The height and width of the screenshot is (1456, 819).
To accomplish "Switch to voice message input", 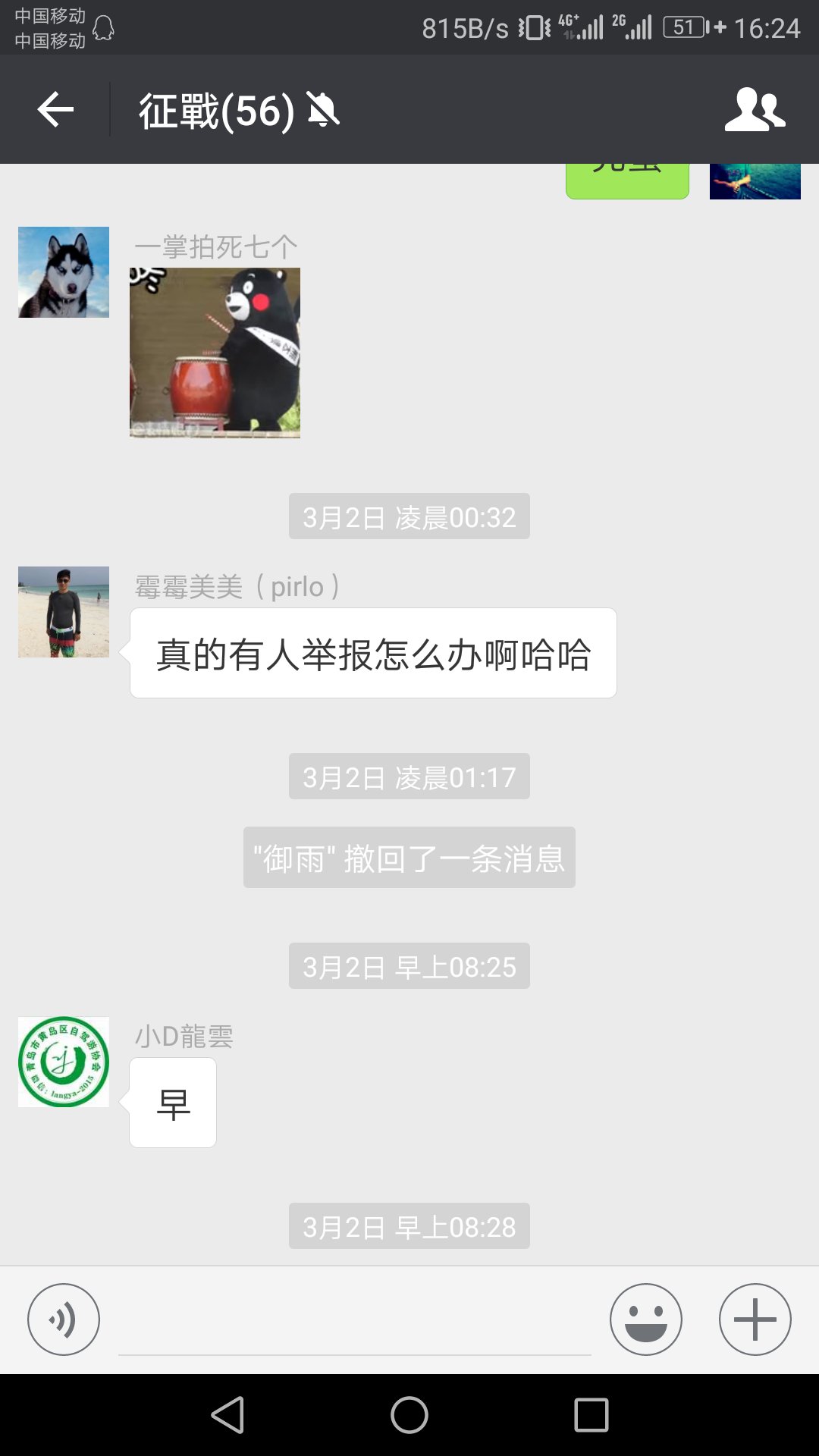I will pos(64,1319).
